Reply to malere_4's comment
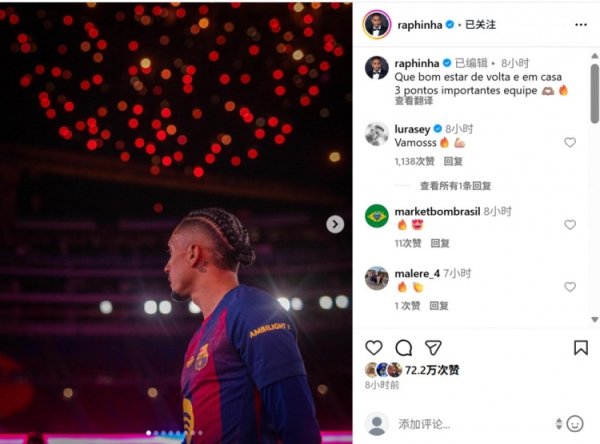 pyautogui.click(x=439, y=305)
